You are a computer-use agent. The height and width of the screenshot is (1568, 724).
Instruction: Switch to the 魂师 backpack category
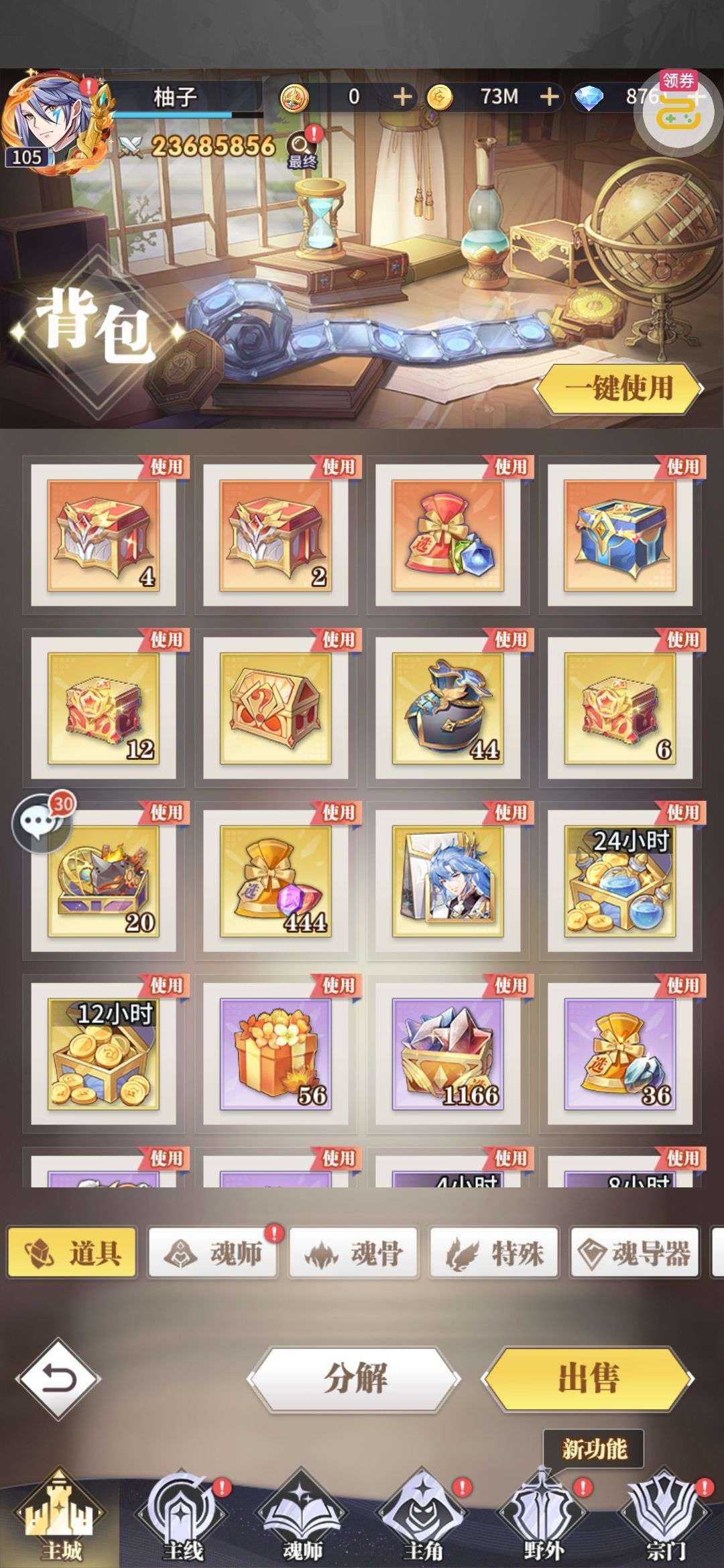213,1252
